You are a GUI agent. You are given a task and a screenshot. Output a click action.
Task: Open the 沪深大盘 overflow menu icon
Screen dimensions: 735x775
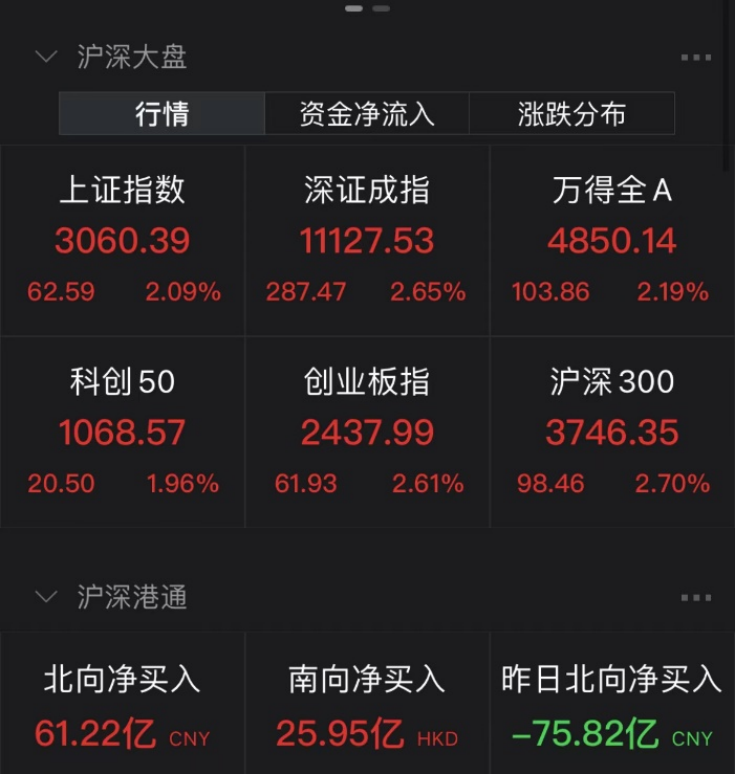695,58
